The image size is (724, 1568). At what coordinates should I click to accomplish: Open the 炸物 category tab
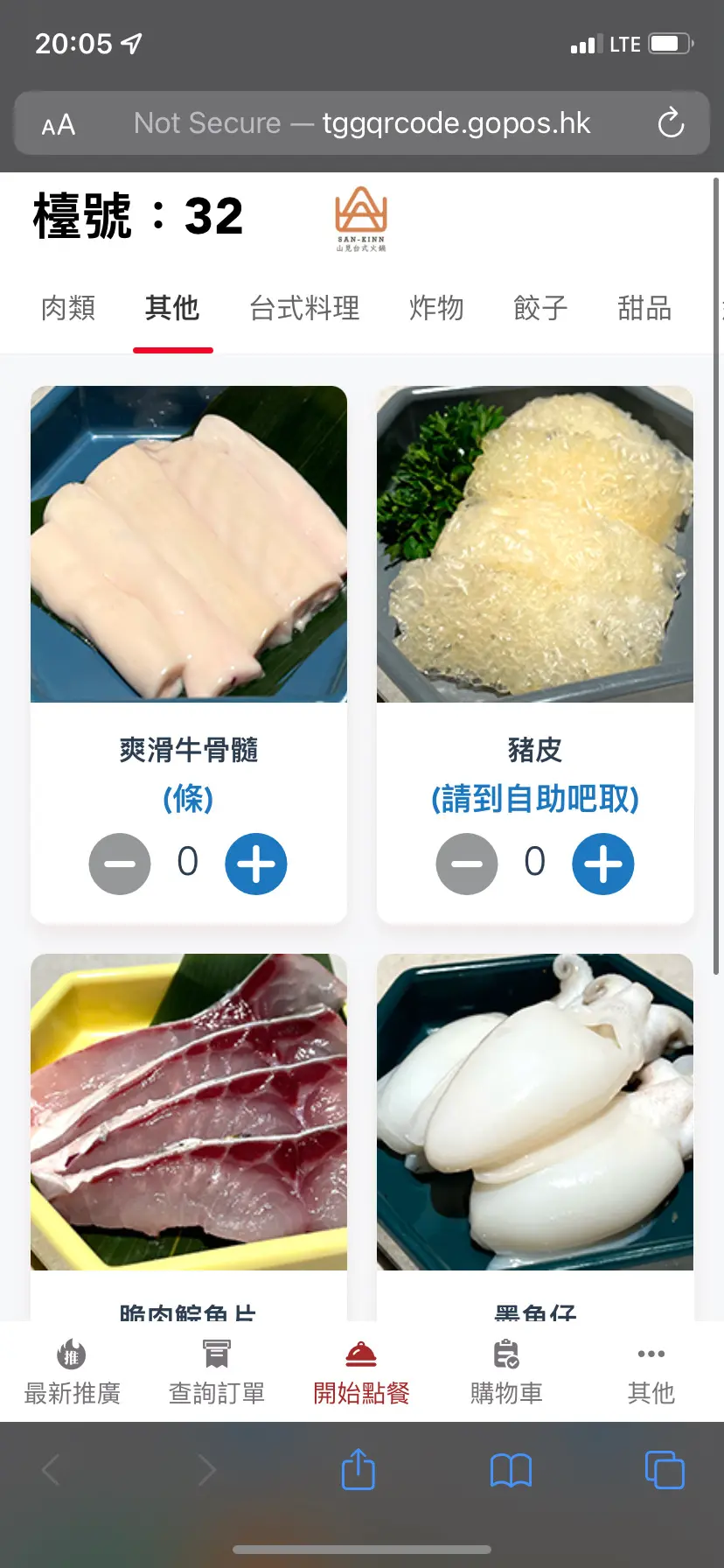[436, 308]
